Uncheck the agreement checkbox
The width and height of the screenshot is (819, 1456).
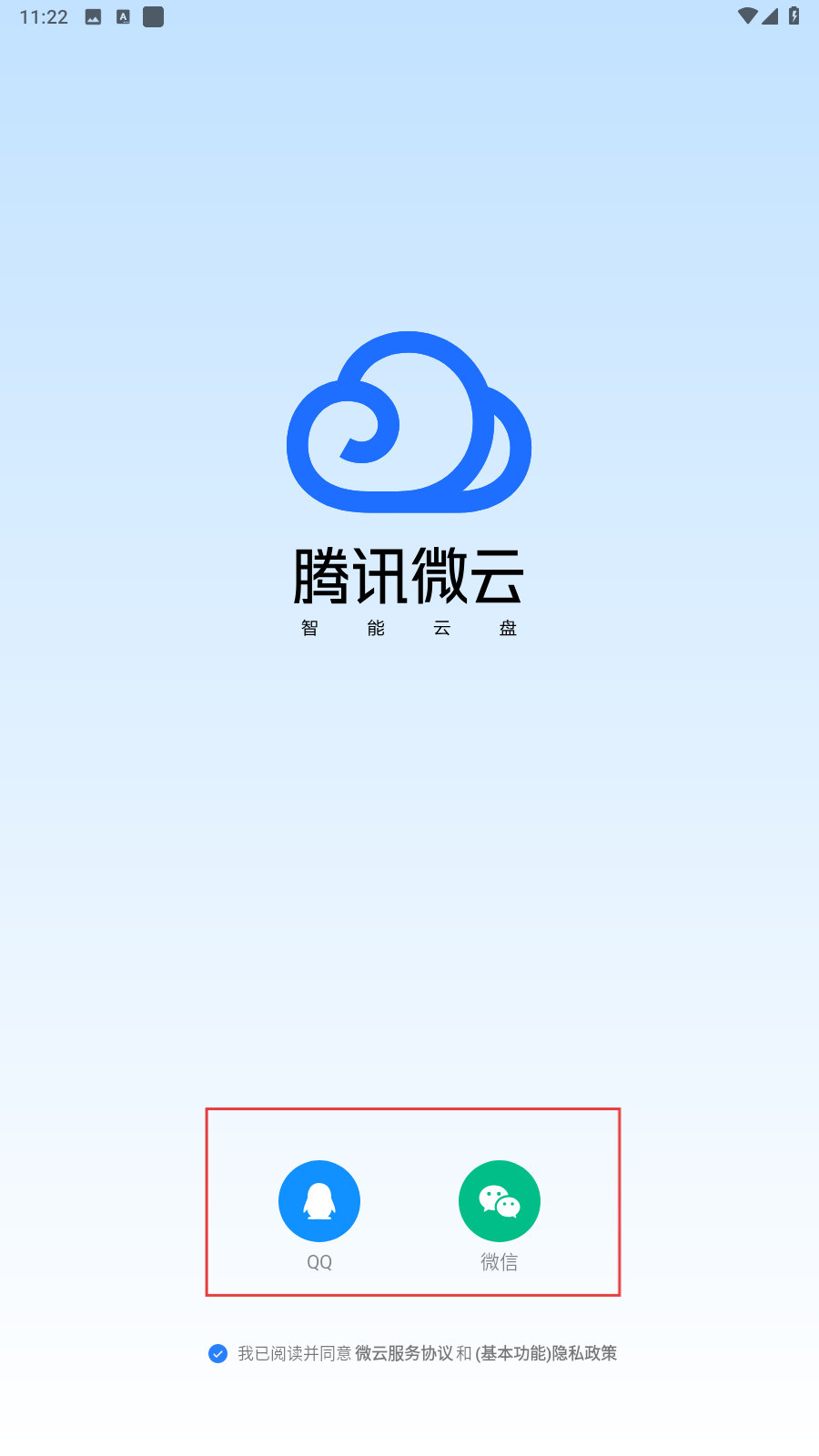217,1353
